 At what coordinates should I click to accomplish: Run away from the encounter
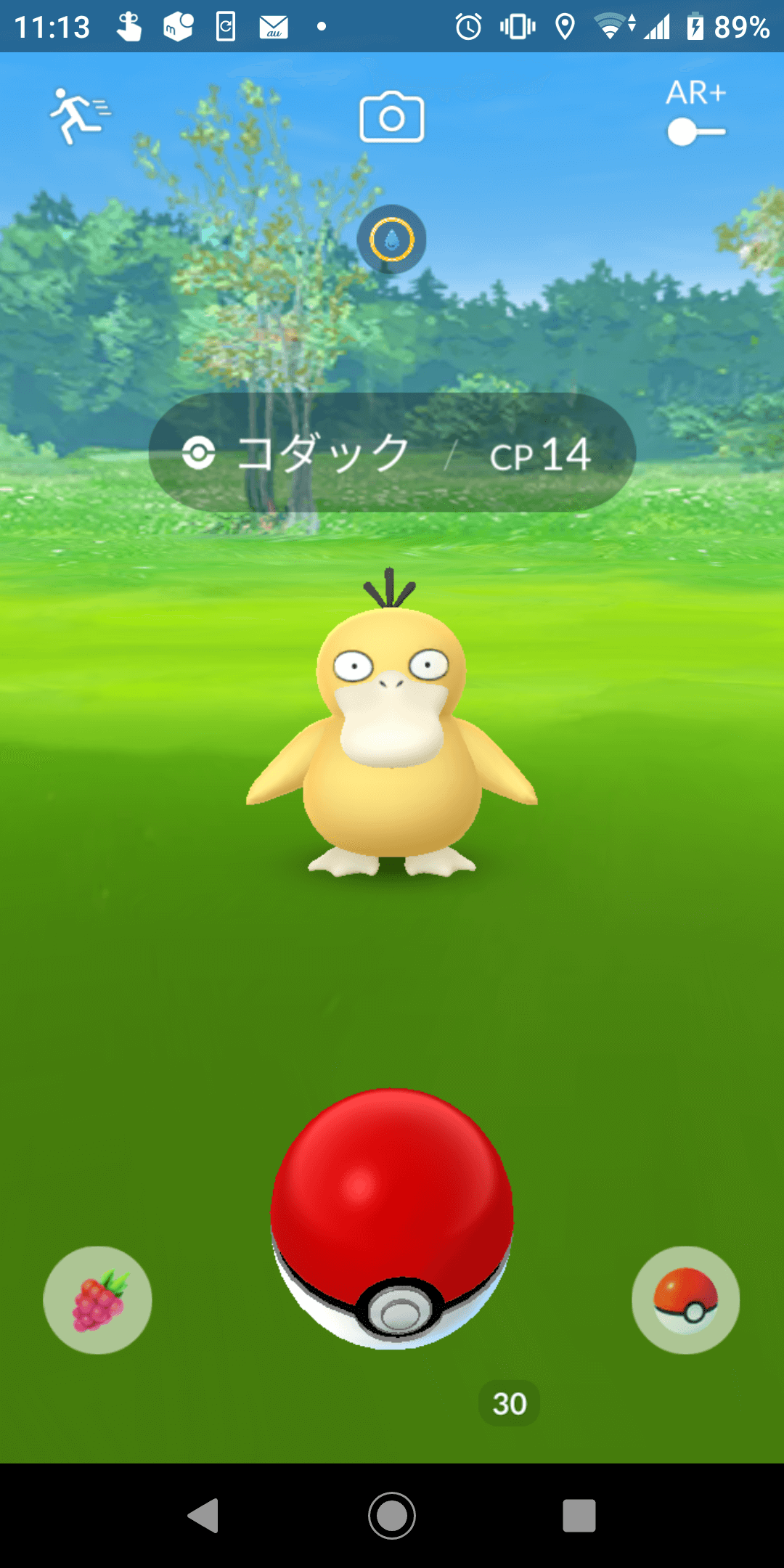(78, 116)
